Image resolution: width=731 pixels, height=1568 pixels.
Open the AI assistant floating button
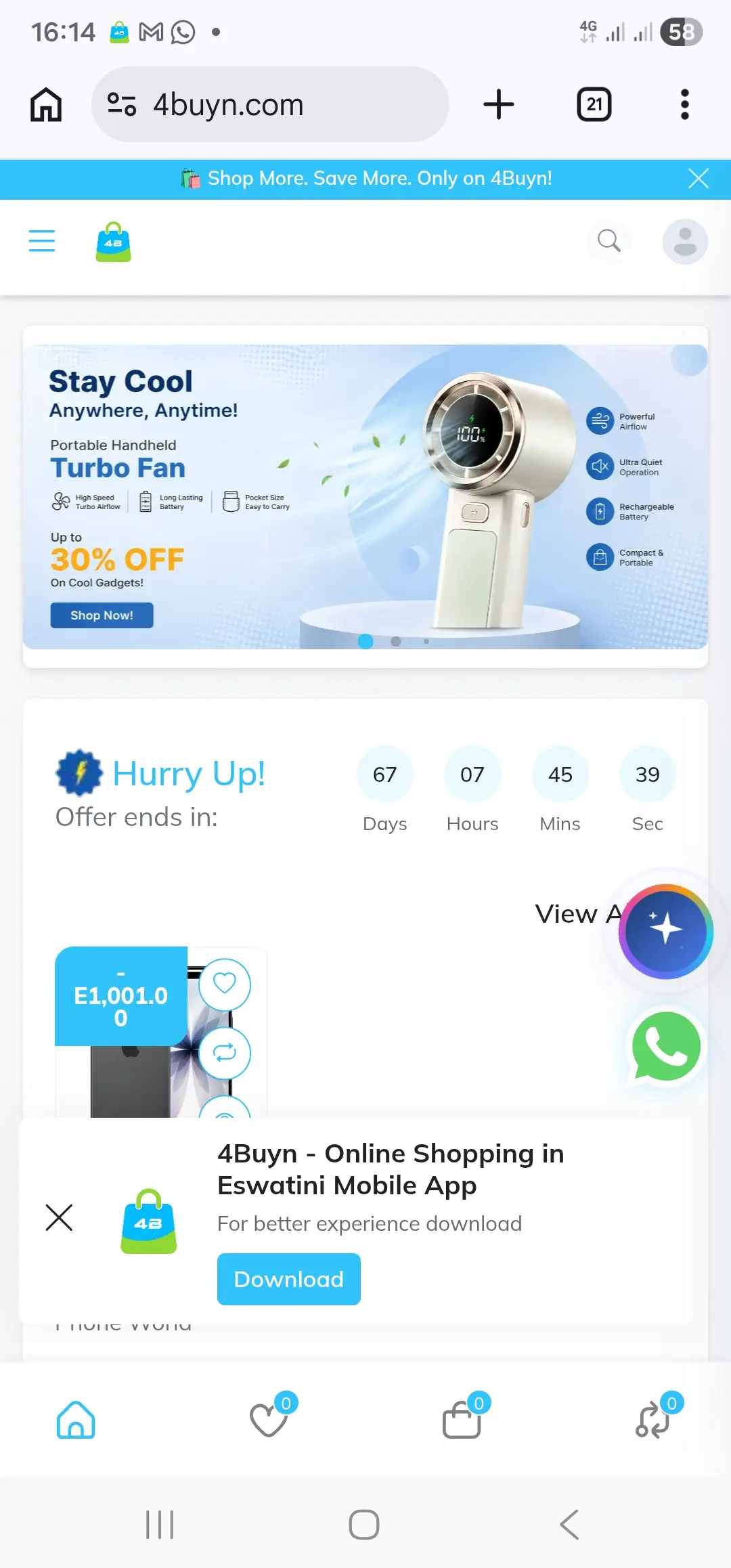666,932
